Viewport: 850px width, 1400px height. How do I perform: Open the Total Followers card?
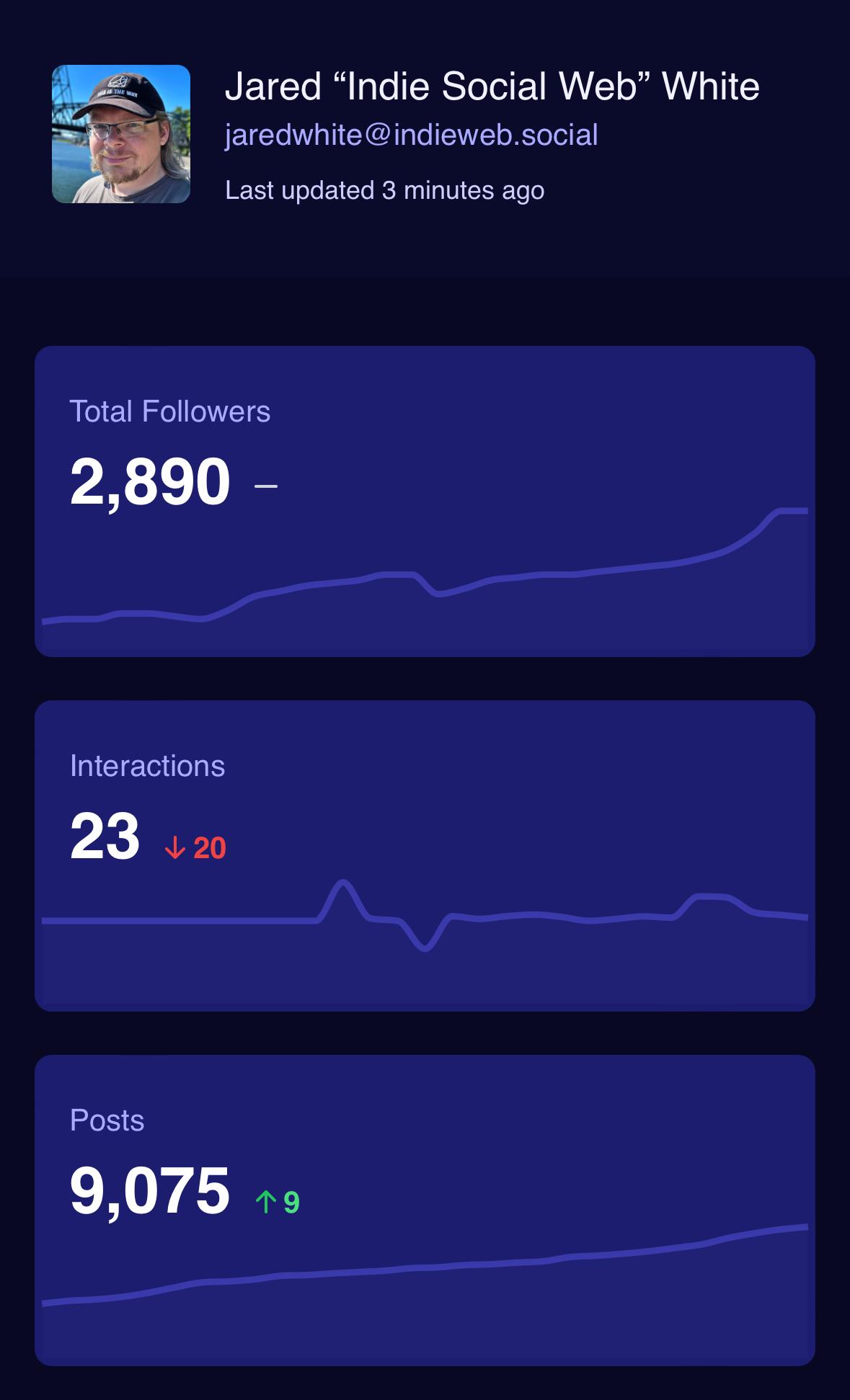click(425, 501)
